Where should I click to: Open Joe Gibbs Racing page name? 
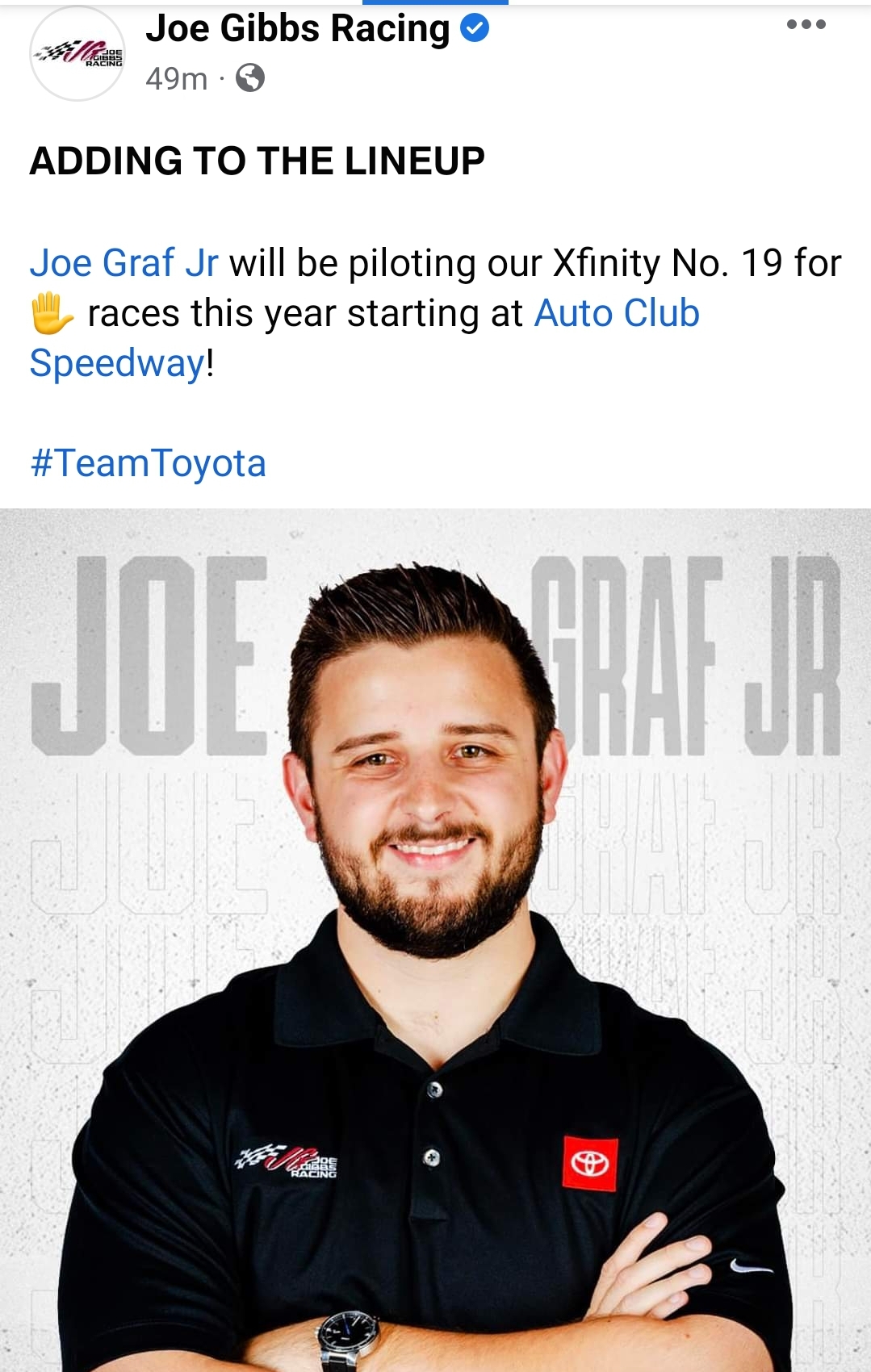pyautogui.click(x=297, y=29)
